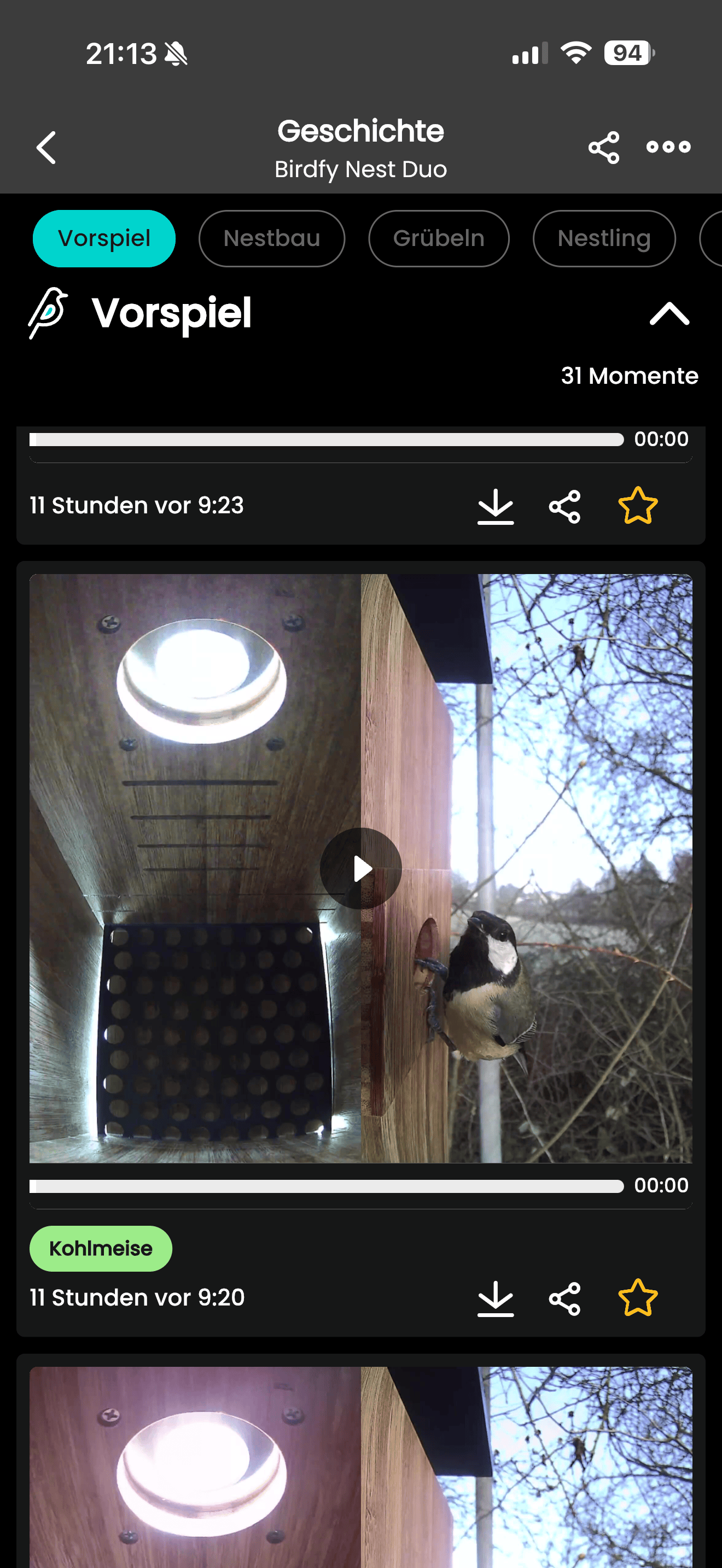Switch to the Grübeln chip

pyautogui.click(x=438, y=238)
